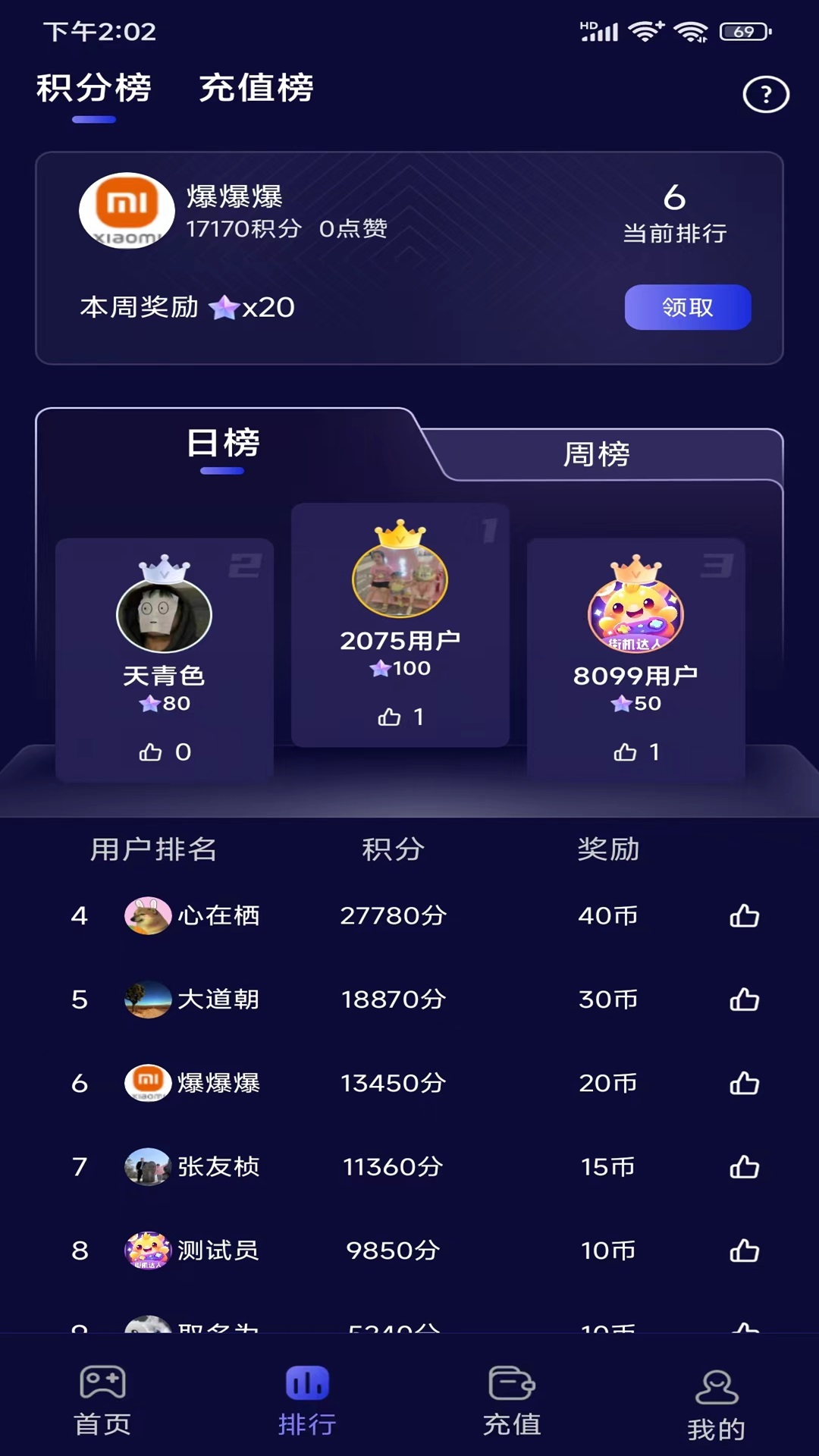819x1456 pixels.
Task: Switch to the 充值榜 tab
Action: click(256, 89)
